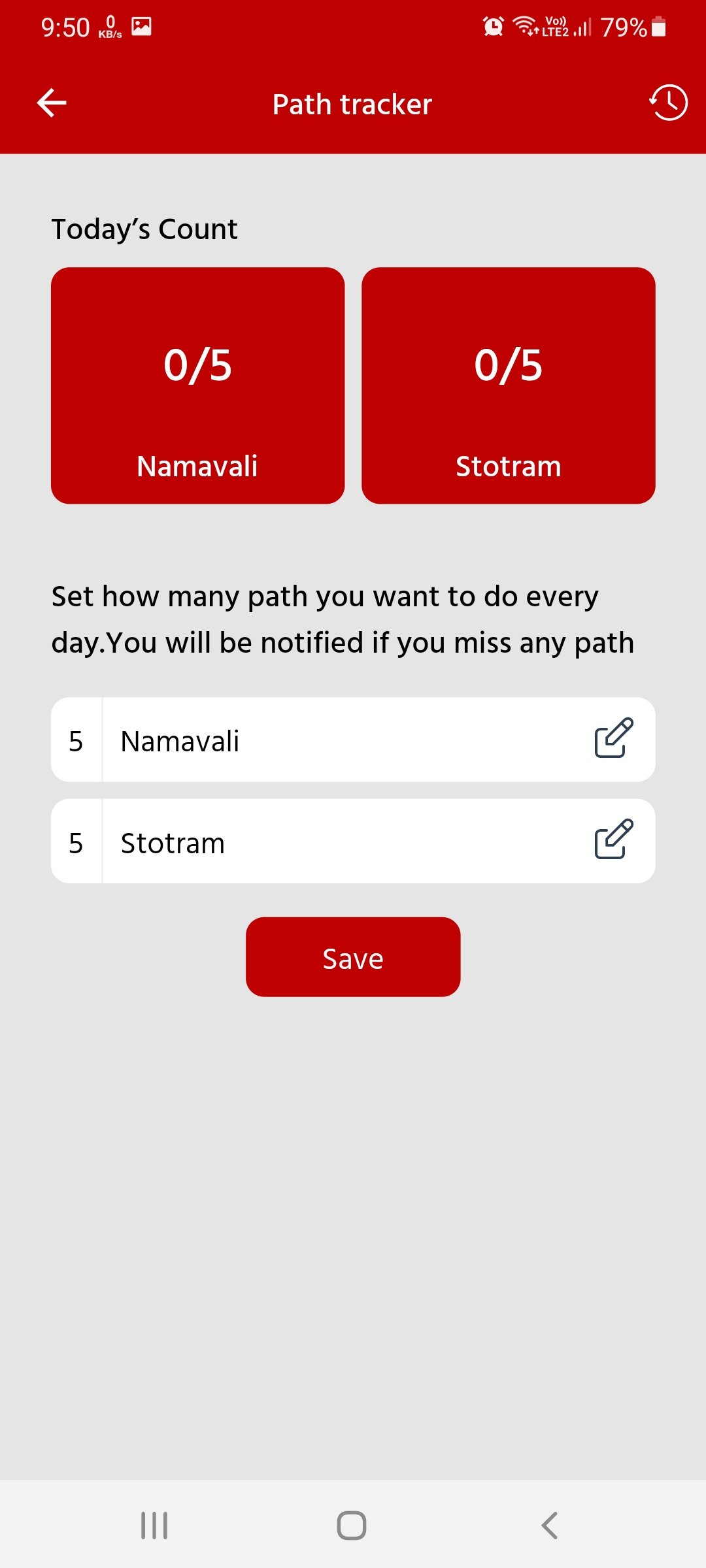Viewport: 706px width, 1568px height.
Task: Click the edit pencil beside Stotram
Action: tap(613, 841)
